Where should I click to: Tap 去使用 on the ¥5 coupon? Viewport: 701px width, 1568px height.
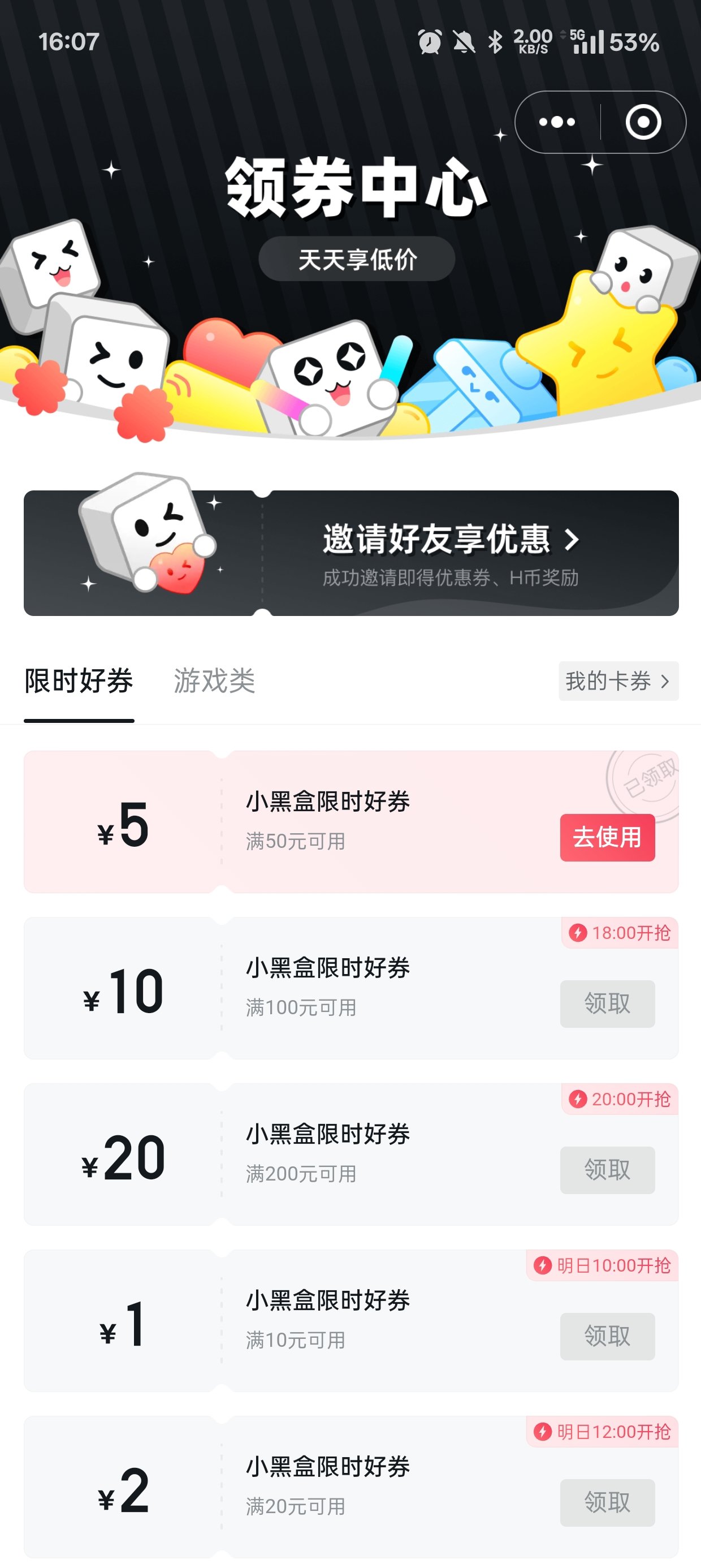point(607,837)
